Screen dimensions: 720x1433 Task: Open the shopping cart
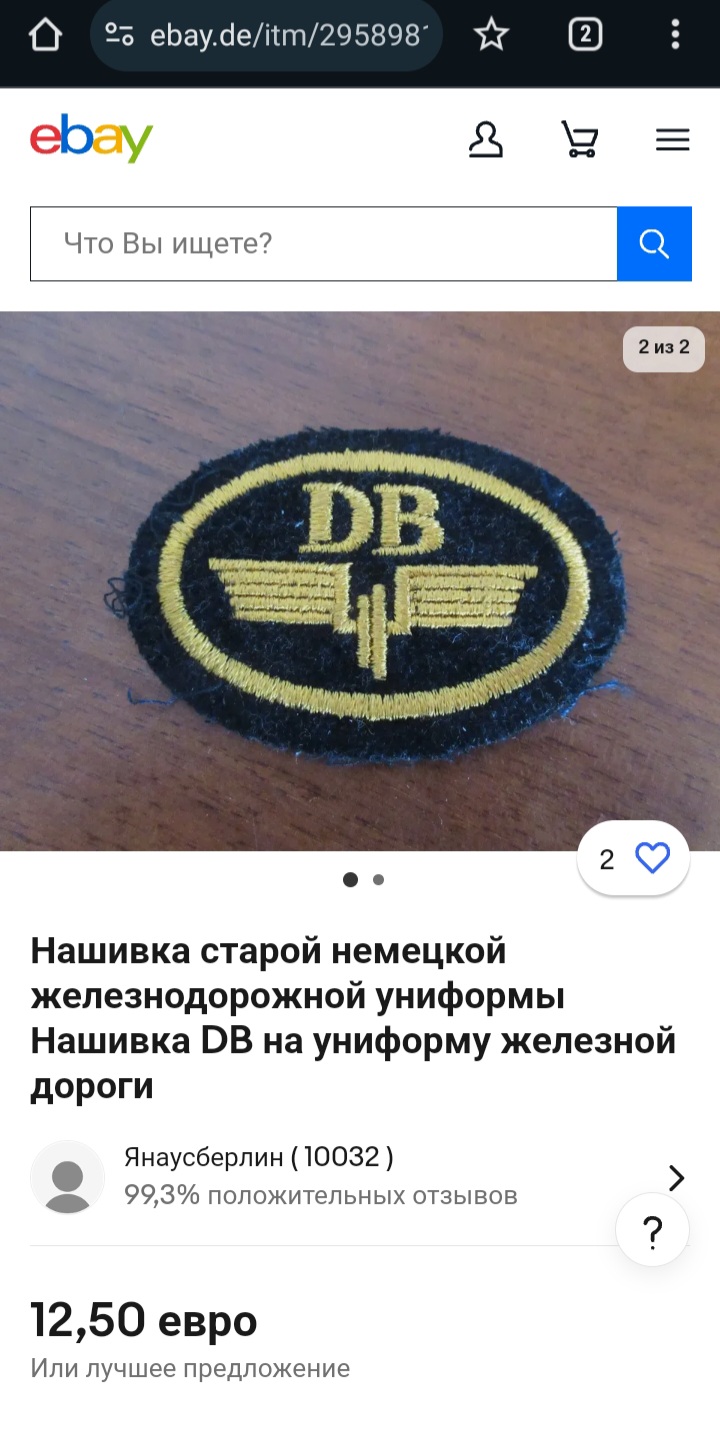pos(579,139)
